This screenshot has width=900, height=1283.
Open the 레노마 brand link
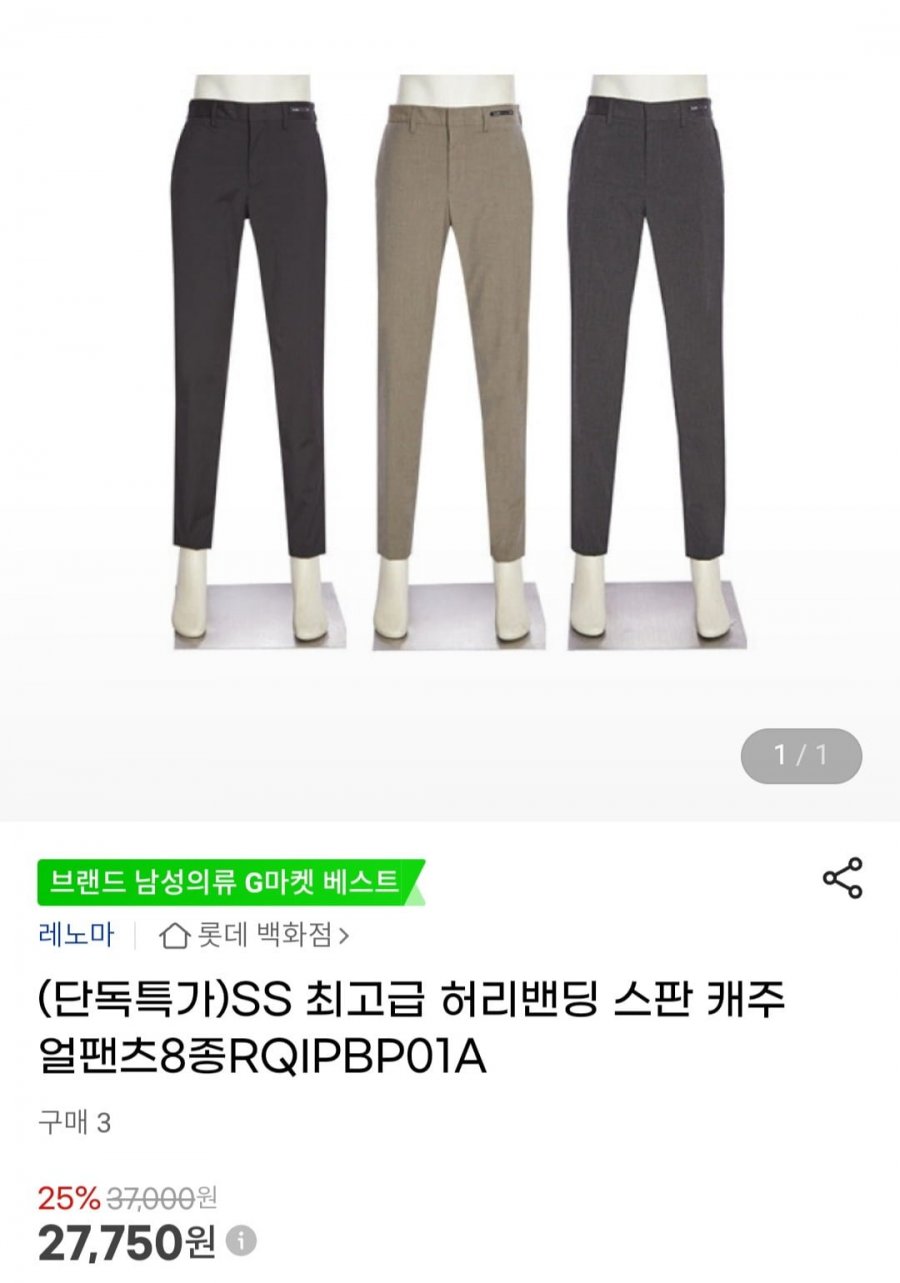(76, 936)
